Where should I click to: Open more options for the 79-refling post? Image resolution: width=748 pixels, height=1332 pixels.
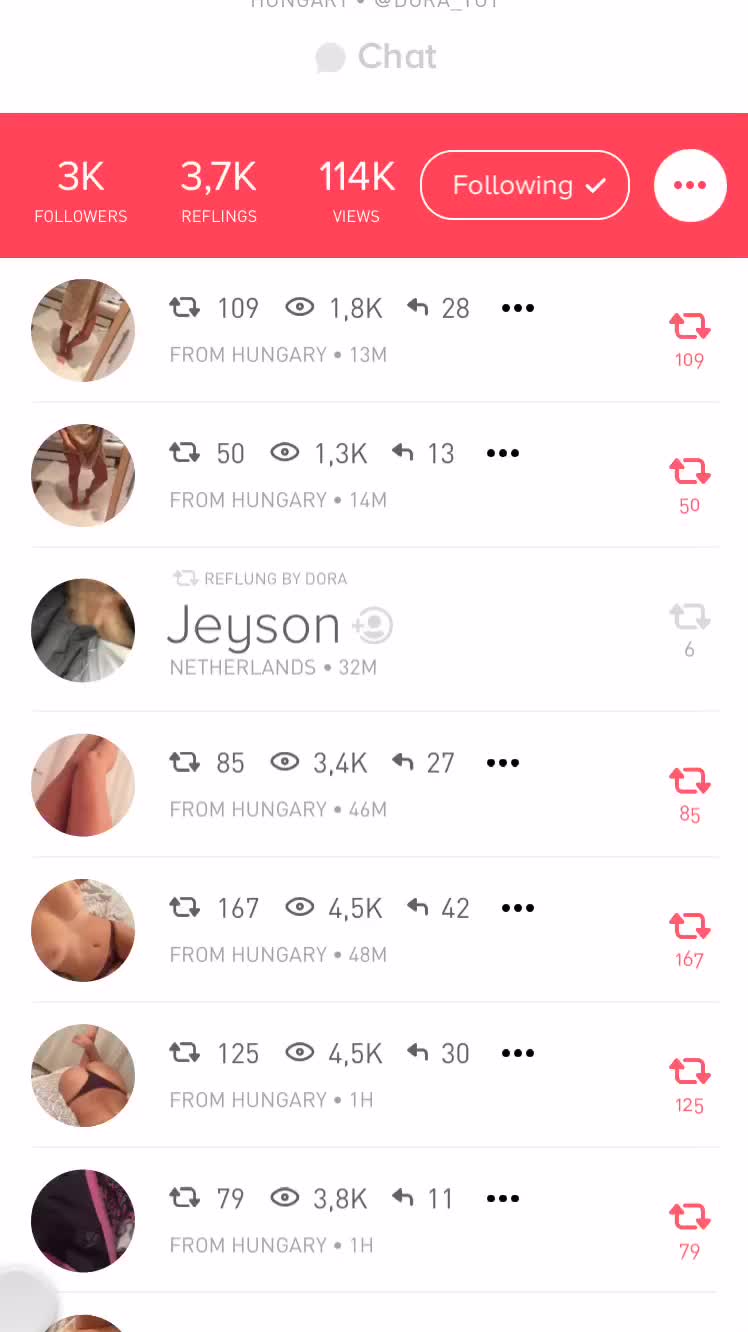coord(502,1198)
